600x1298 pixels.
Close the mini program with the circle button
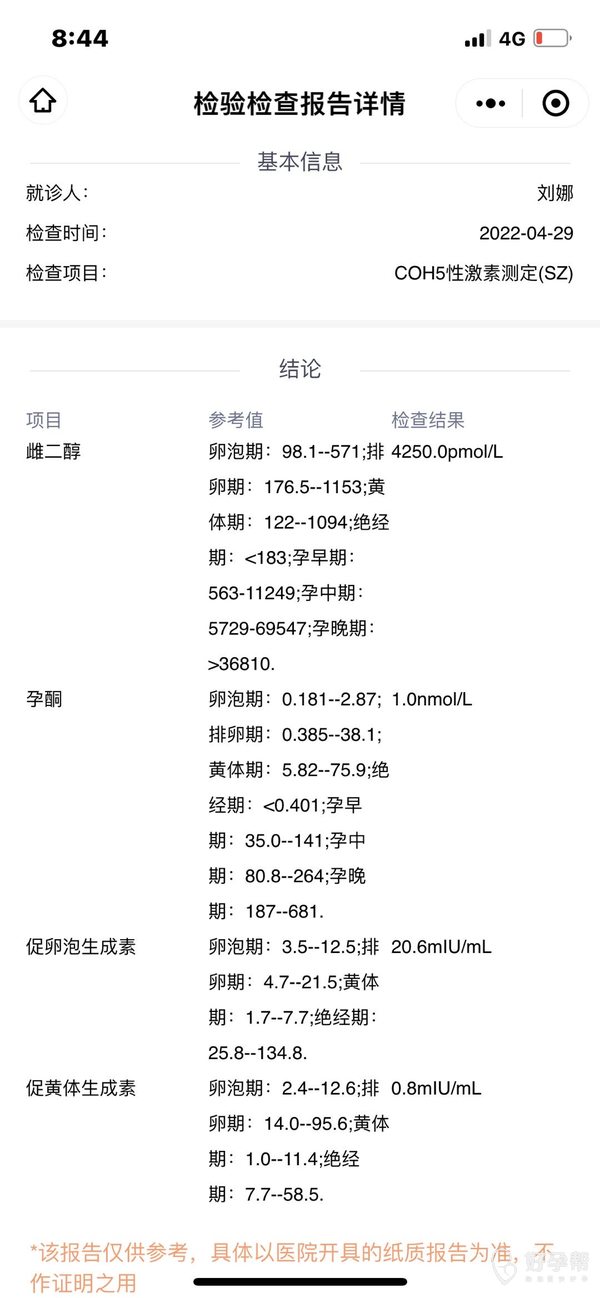point(555,103)
